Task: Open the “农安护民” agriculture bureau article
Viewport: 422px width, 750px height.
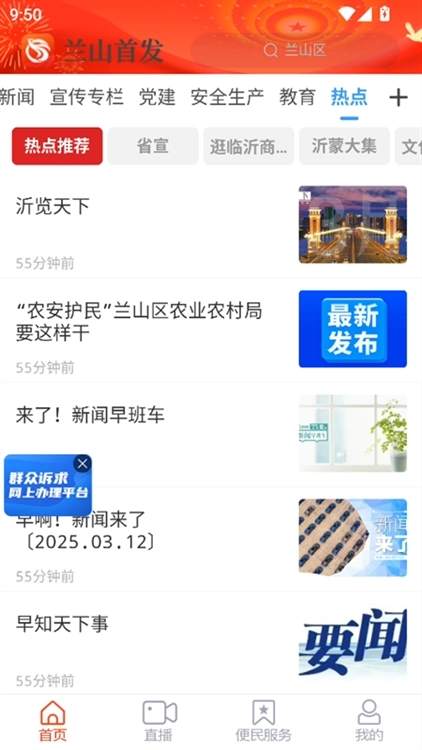Action: [211, 330]
